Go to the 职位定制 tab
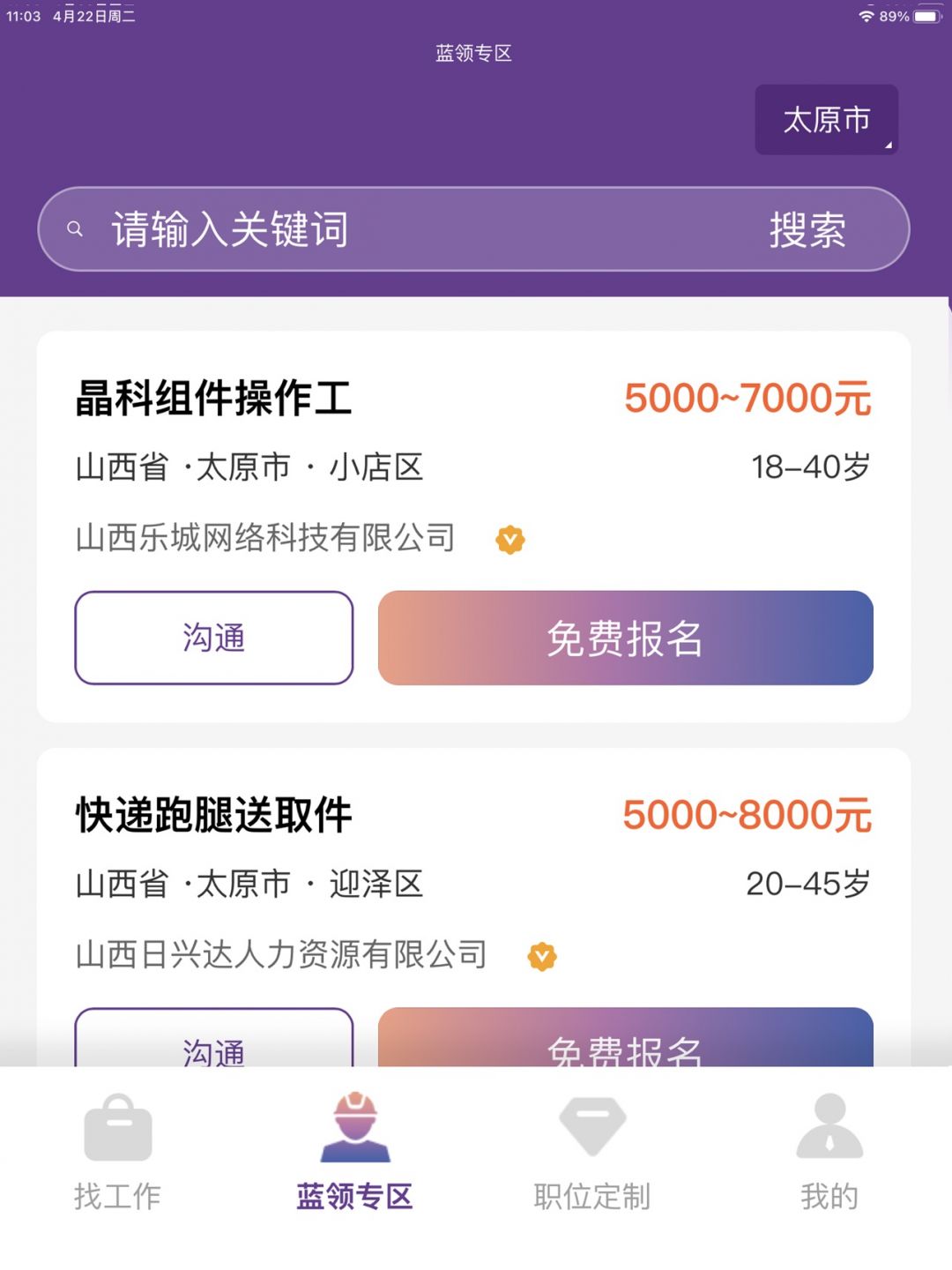 pyautogui.click(x=592, y=1152)
